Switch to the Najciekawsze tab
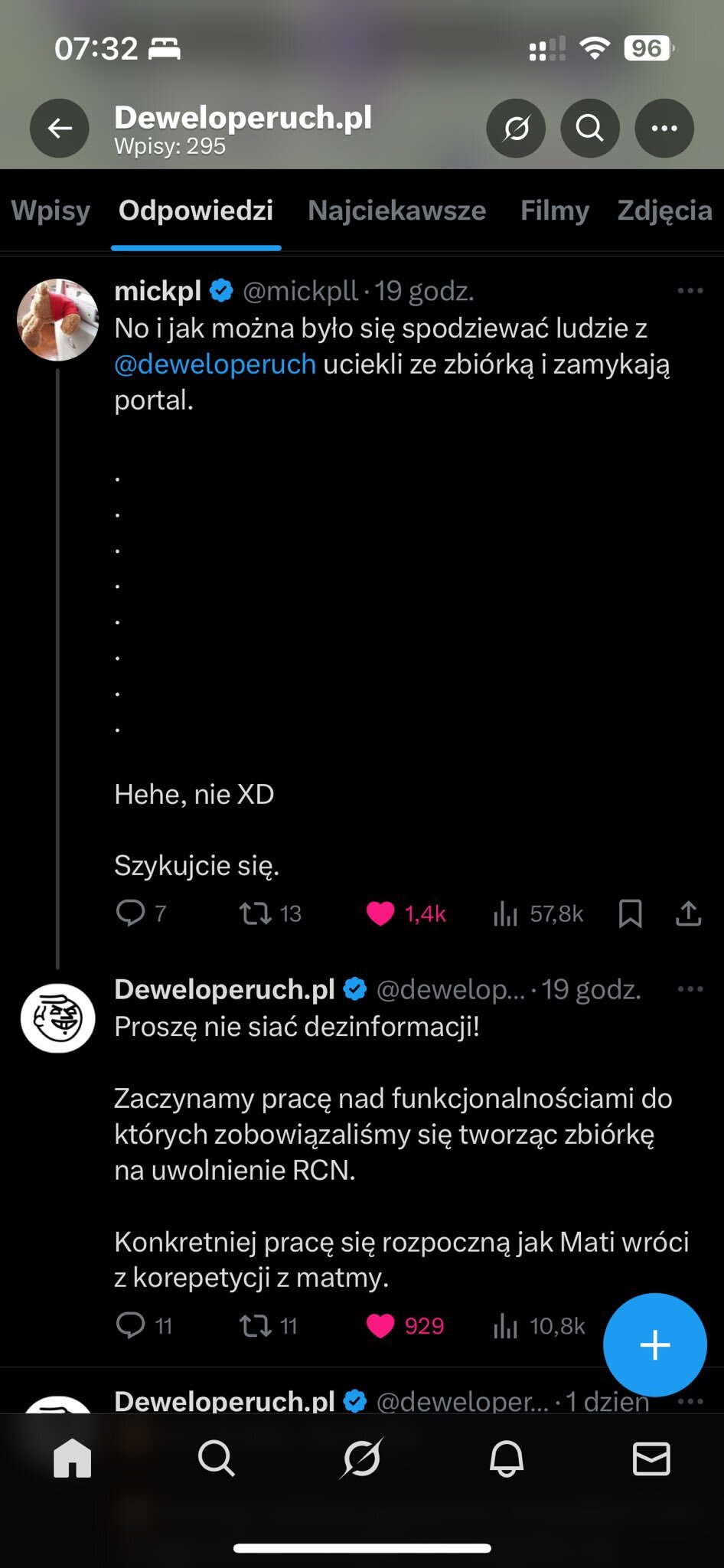The height and width of the screenshot is (1568, 724). [396, 211]
